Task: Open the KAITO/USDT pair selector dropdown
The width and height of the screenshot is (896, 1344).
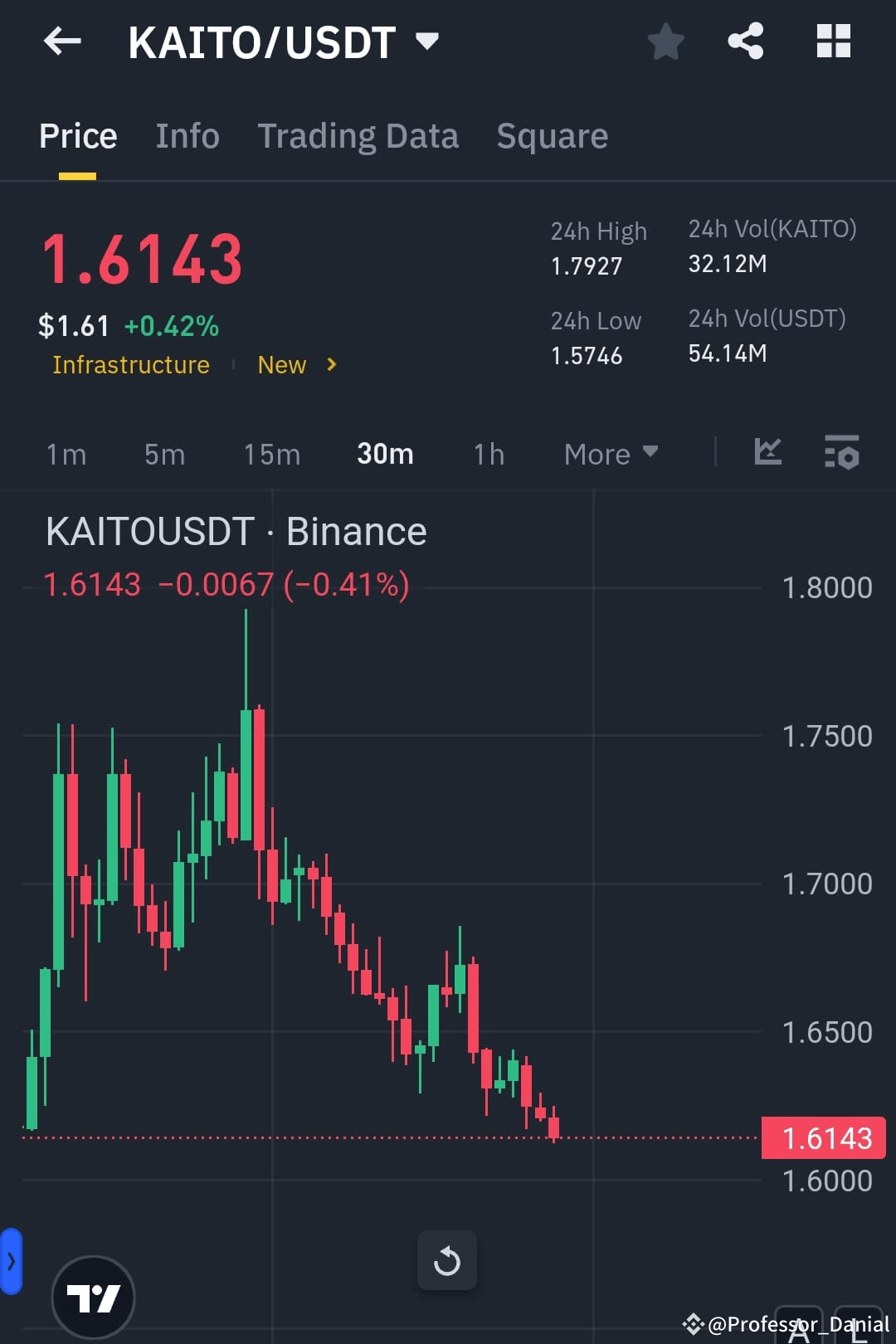Action: click(x=427, y=41)
